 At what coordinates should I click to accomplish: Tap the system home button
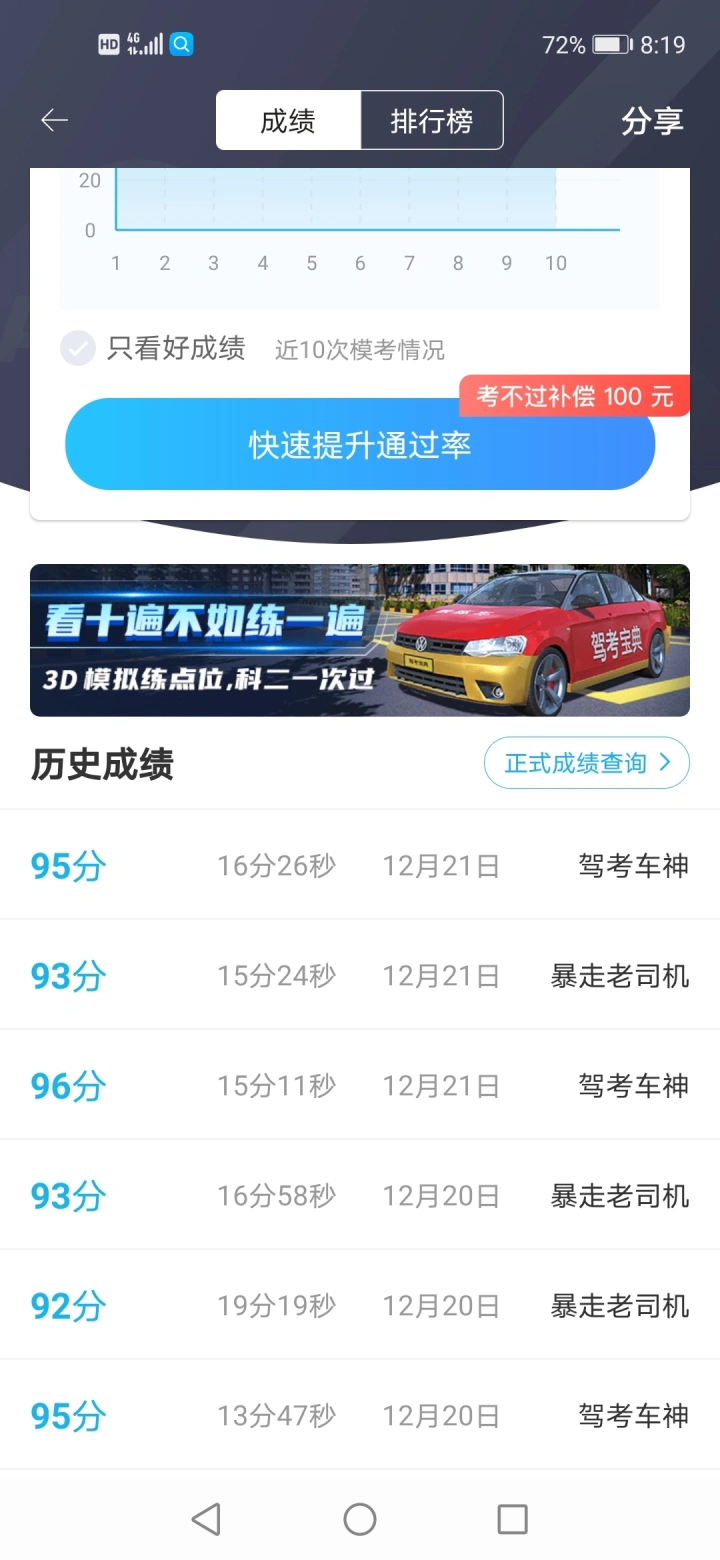tap(360, 1519)
